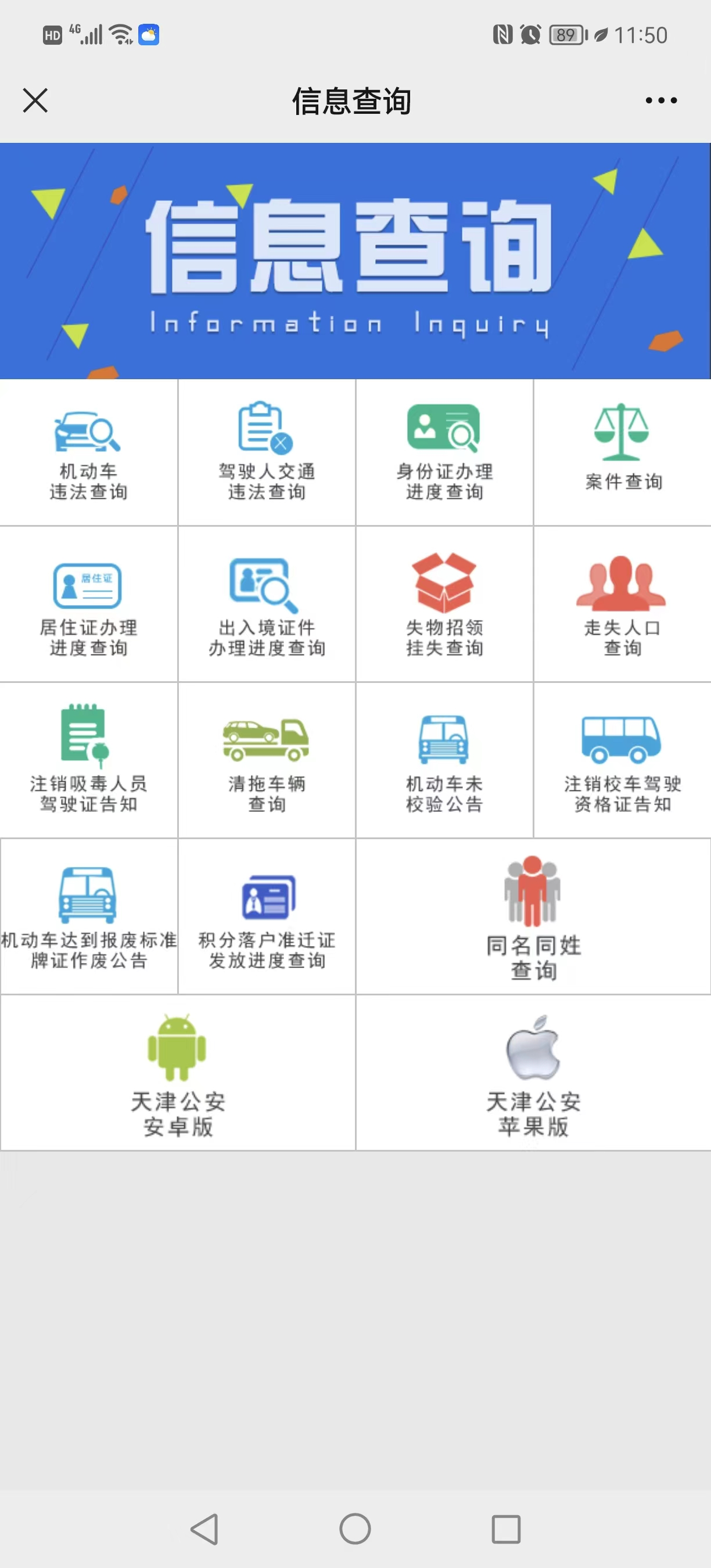Open 出入境证件办理进度查询
Image resolution: width=711 pixels, height=1568 pixels.
[x=267, y=605]
